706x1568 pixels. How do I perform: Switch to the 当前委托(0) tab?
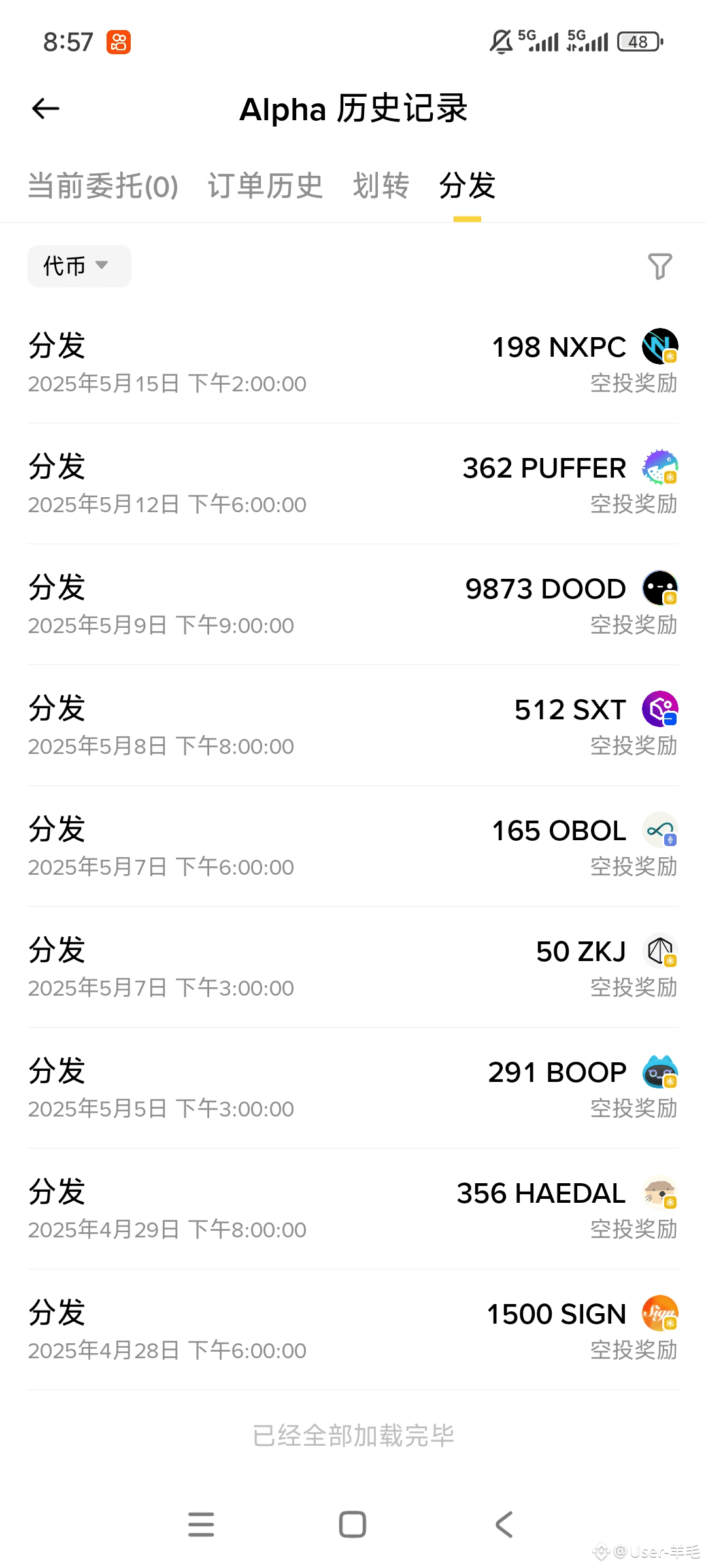point(103,186)
